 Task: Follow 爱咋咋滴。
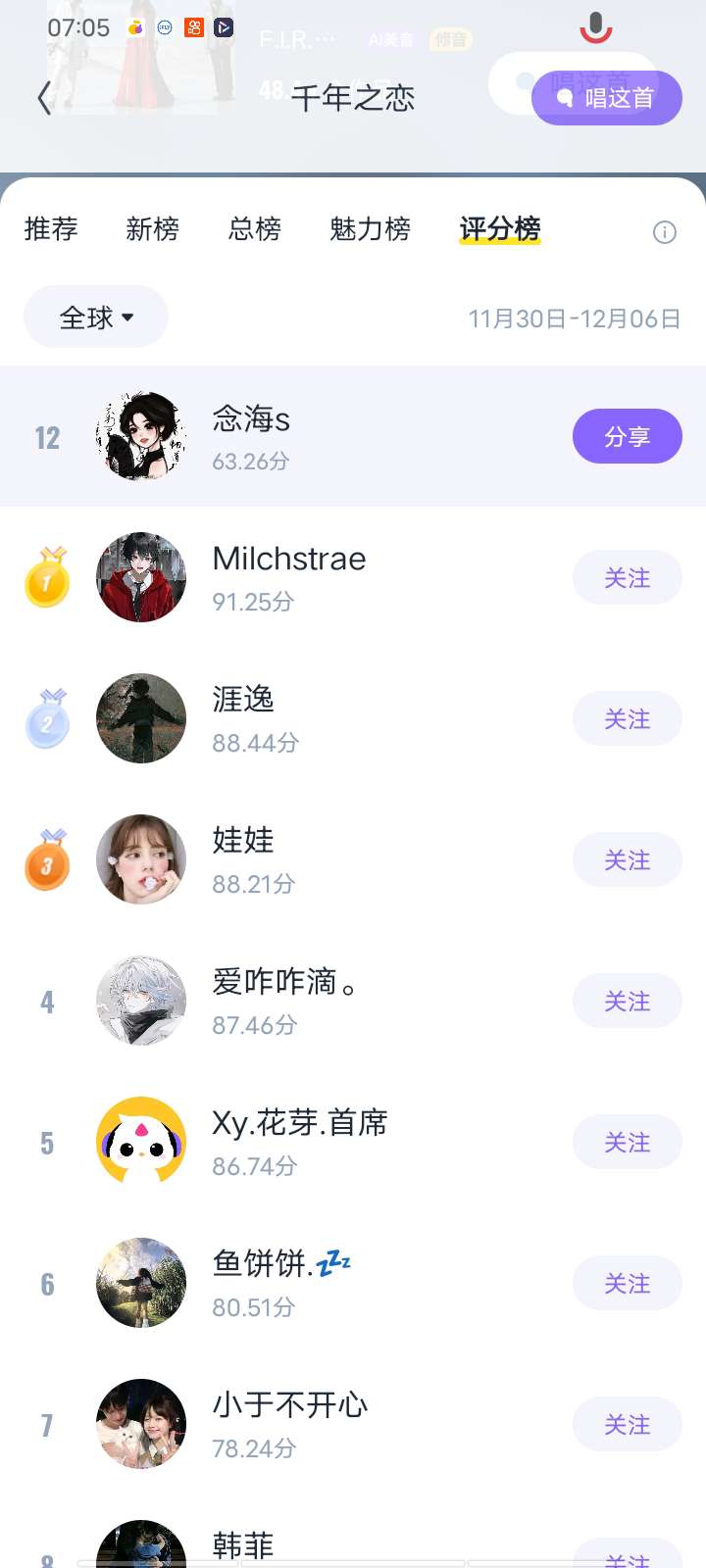pos(627,1002)
